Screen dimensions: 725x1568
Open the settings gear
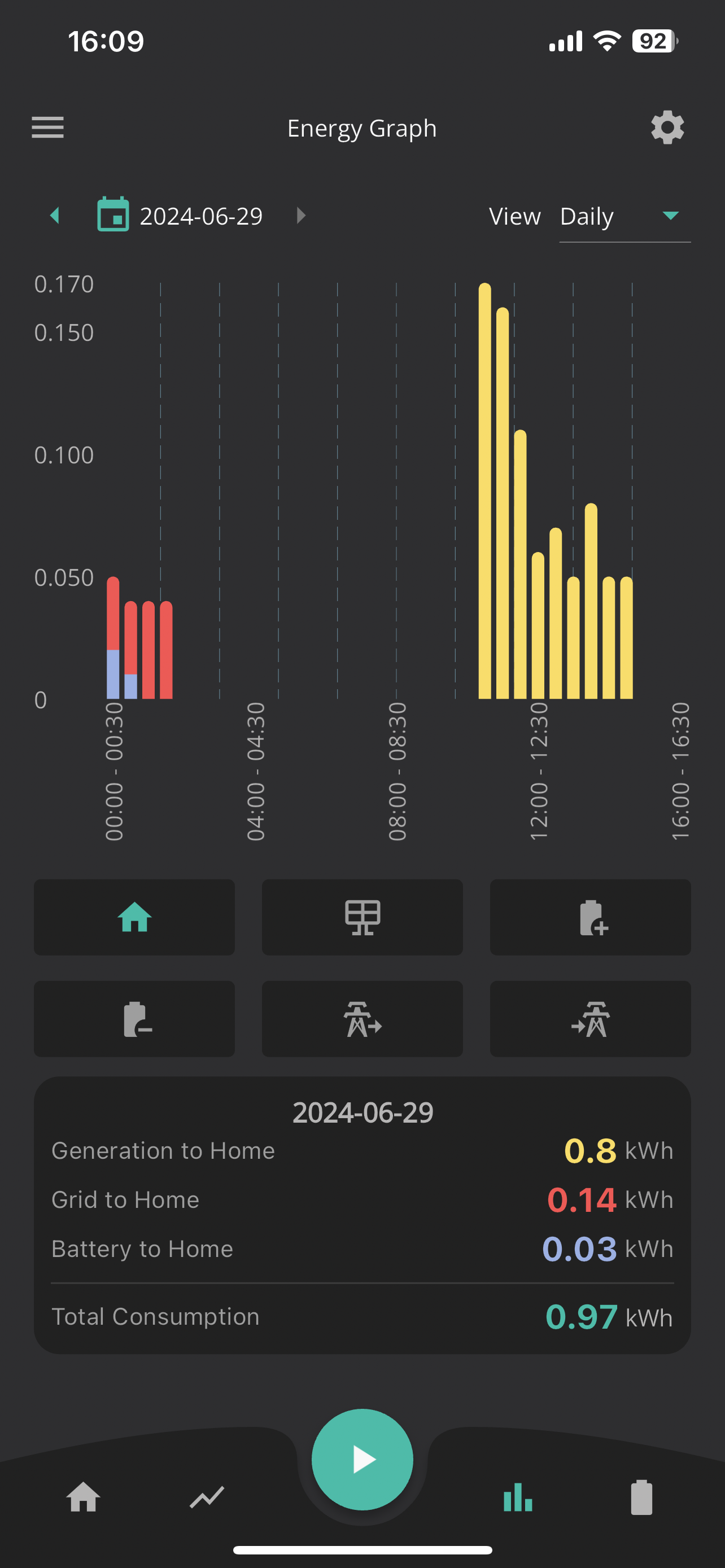[x=667, y=127]
